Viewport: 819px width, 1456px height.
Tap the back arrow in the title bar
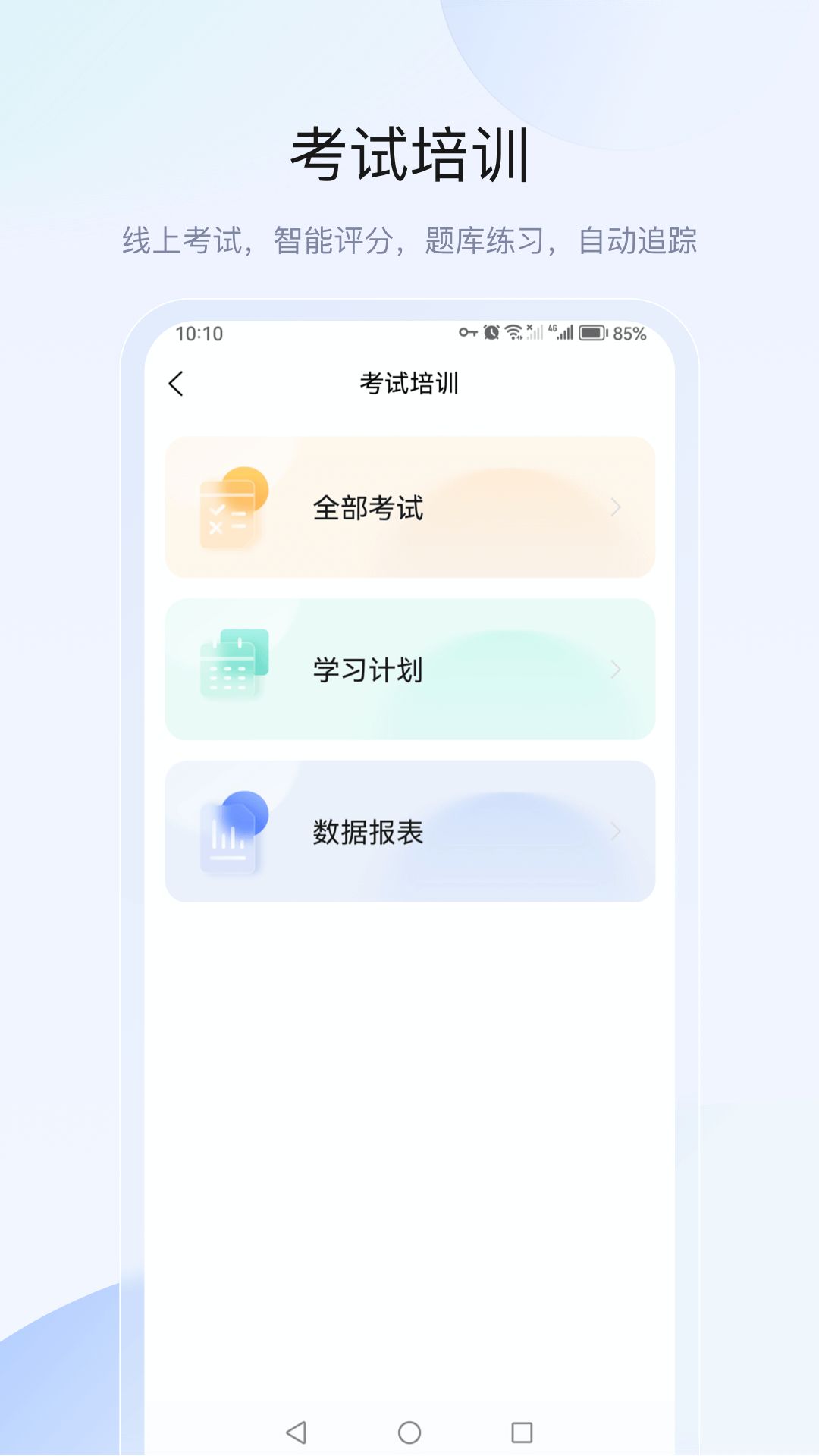[177, 384]
